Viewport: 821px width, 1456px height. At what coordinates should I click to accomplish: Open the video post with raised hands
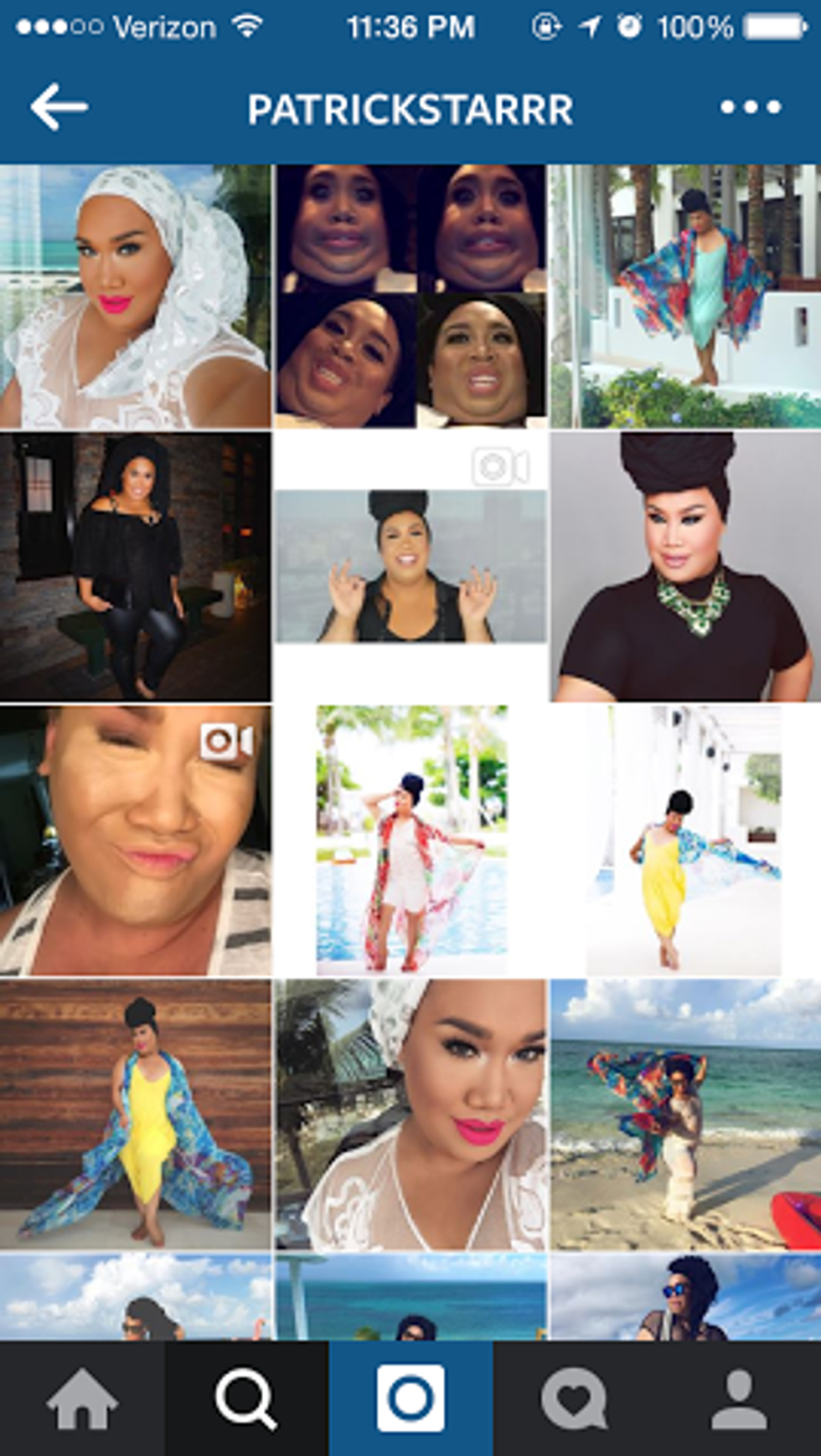[x=410, y=568]
